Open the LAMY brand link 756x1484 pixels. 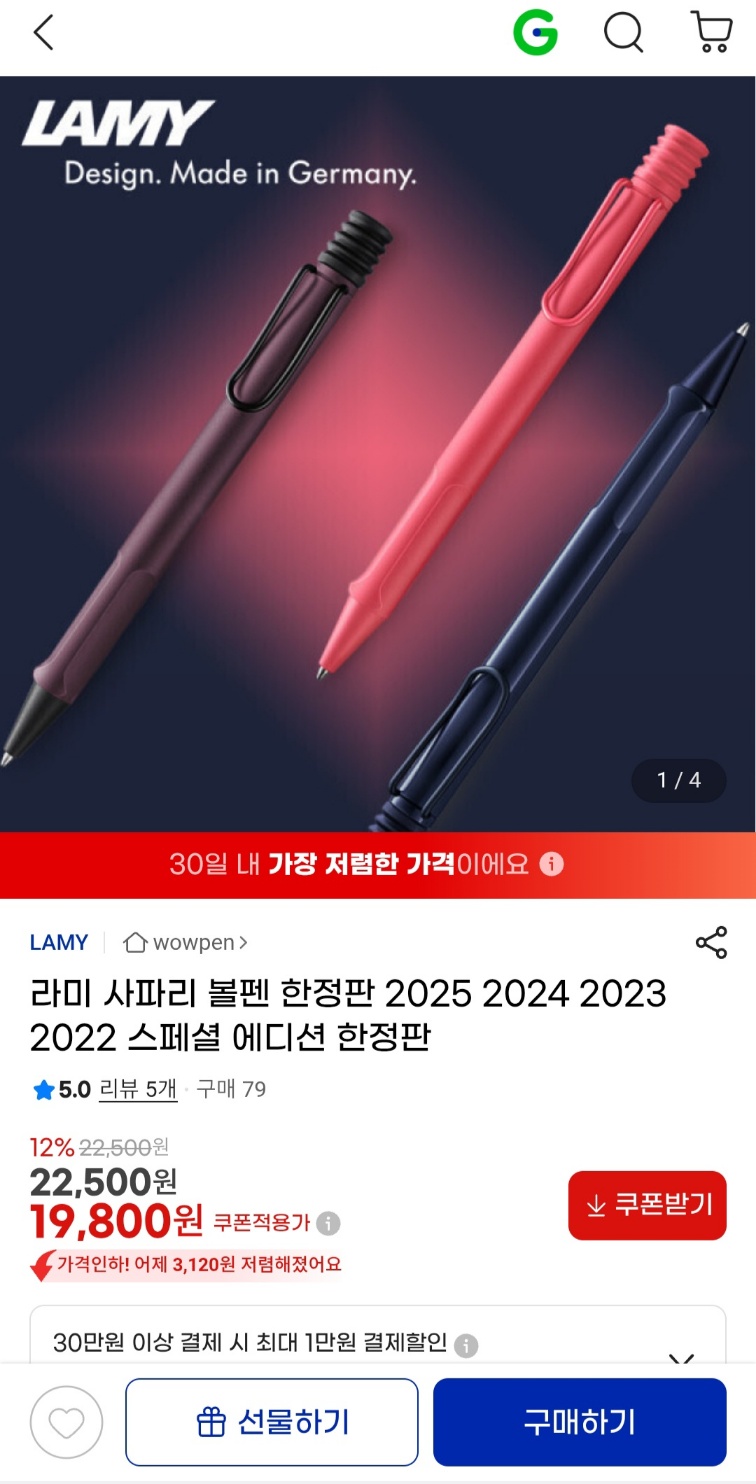59,942
